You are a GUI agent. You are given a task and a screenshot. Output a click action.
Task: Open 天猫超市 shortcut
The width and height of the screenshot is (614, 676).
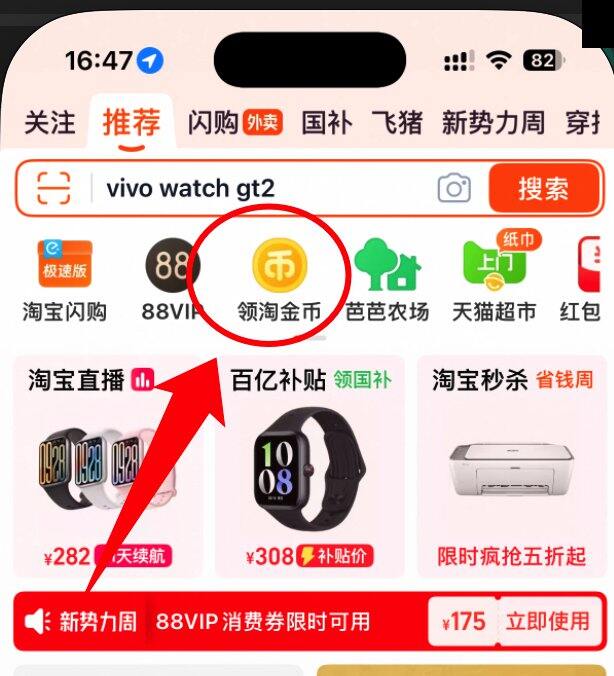click(494, 280)
